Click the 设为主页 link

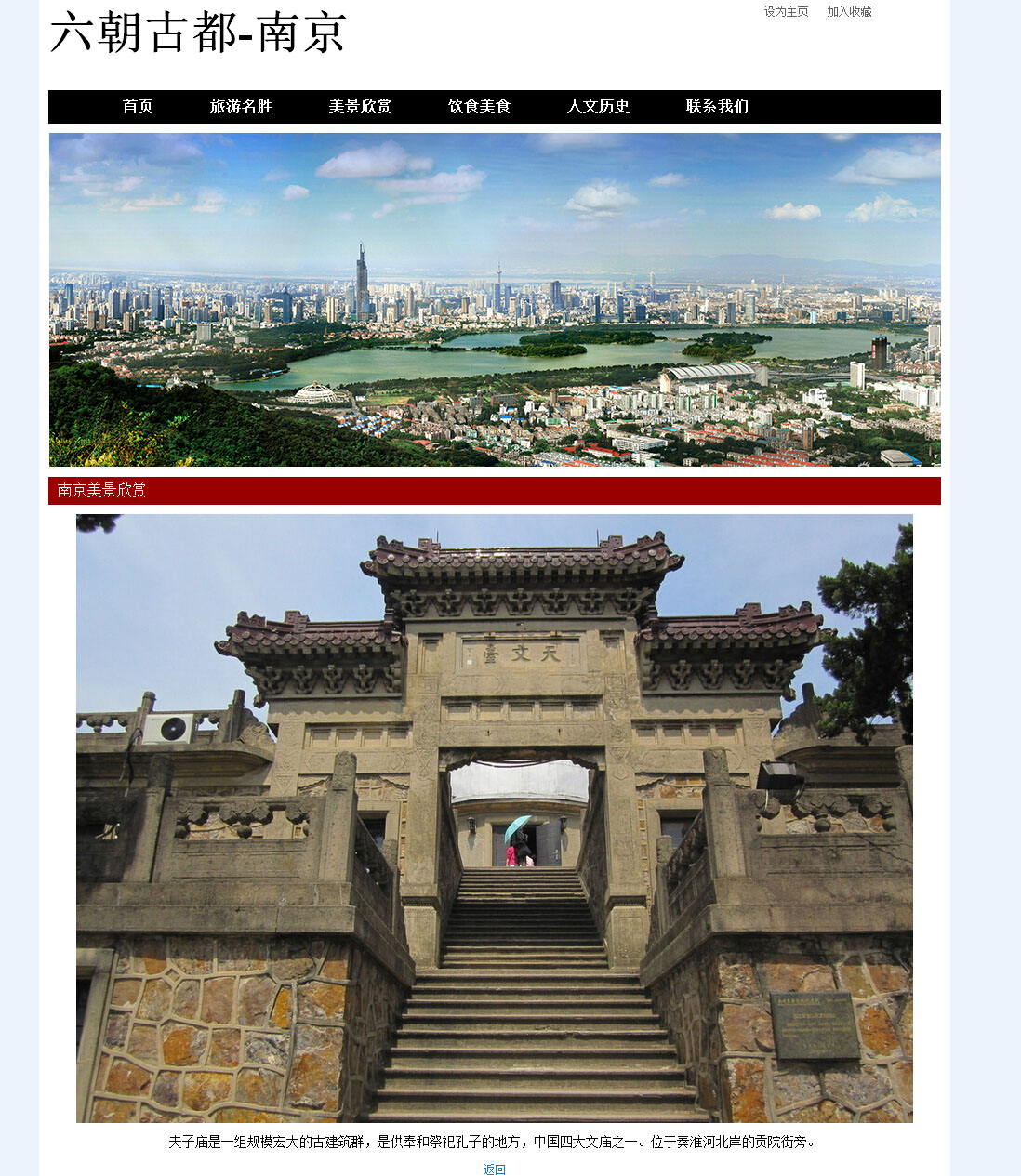[786, 11]
